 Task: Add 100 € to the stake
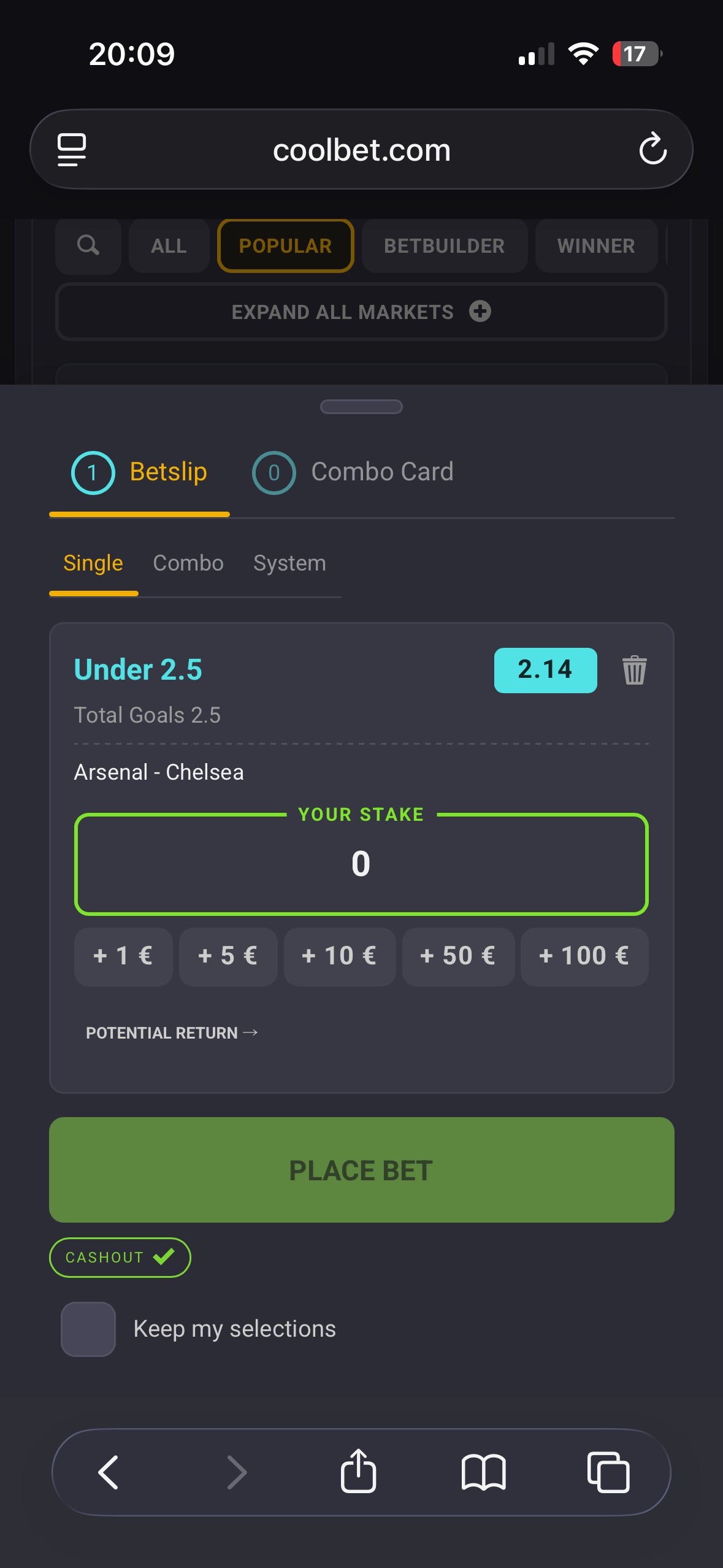tap(584, 956)
